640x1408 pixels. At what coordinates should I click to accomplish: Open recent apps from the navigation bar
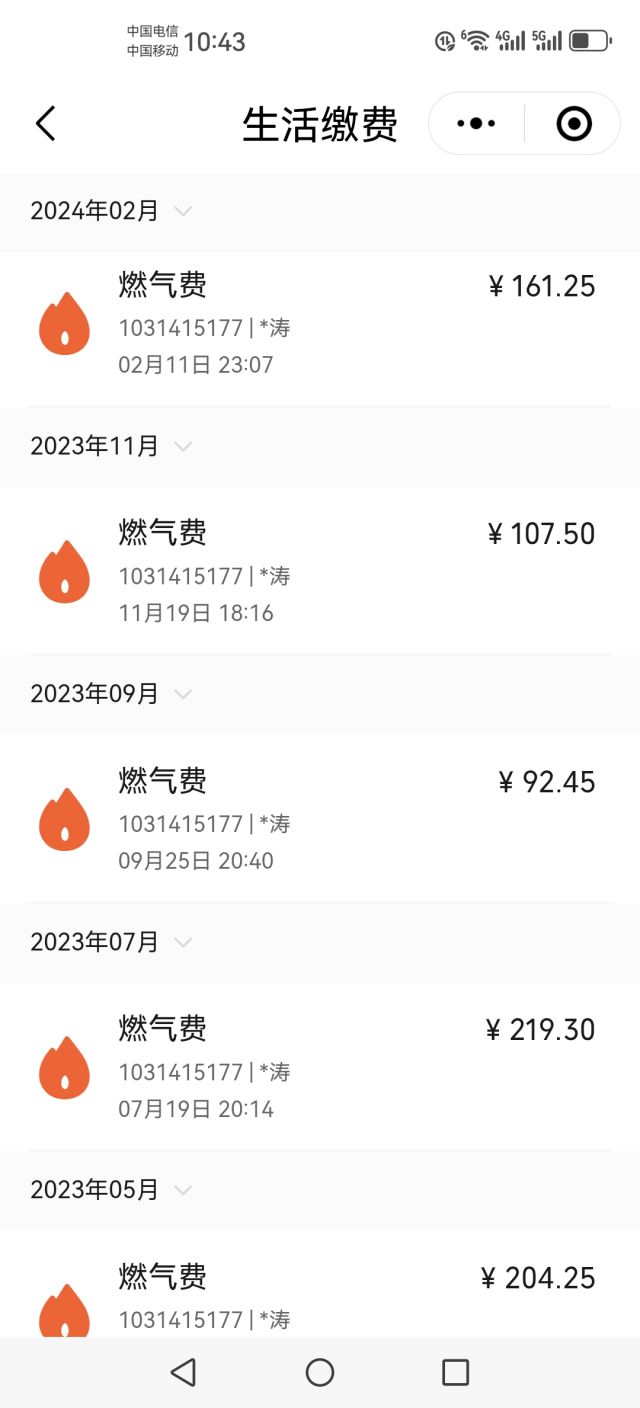click(x=455, y=1372)
